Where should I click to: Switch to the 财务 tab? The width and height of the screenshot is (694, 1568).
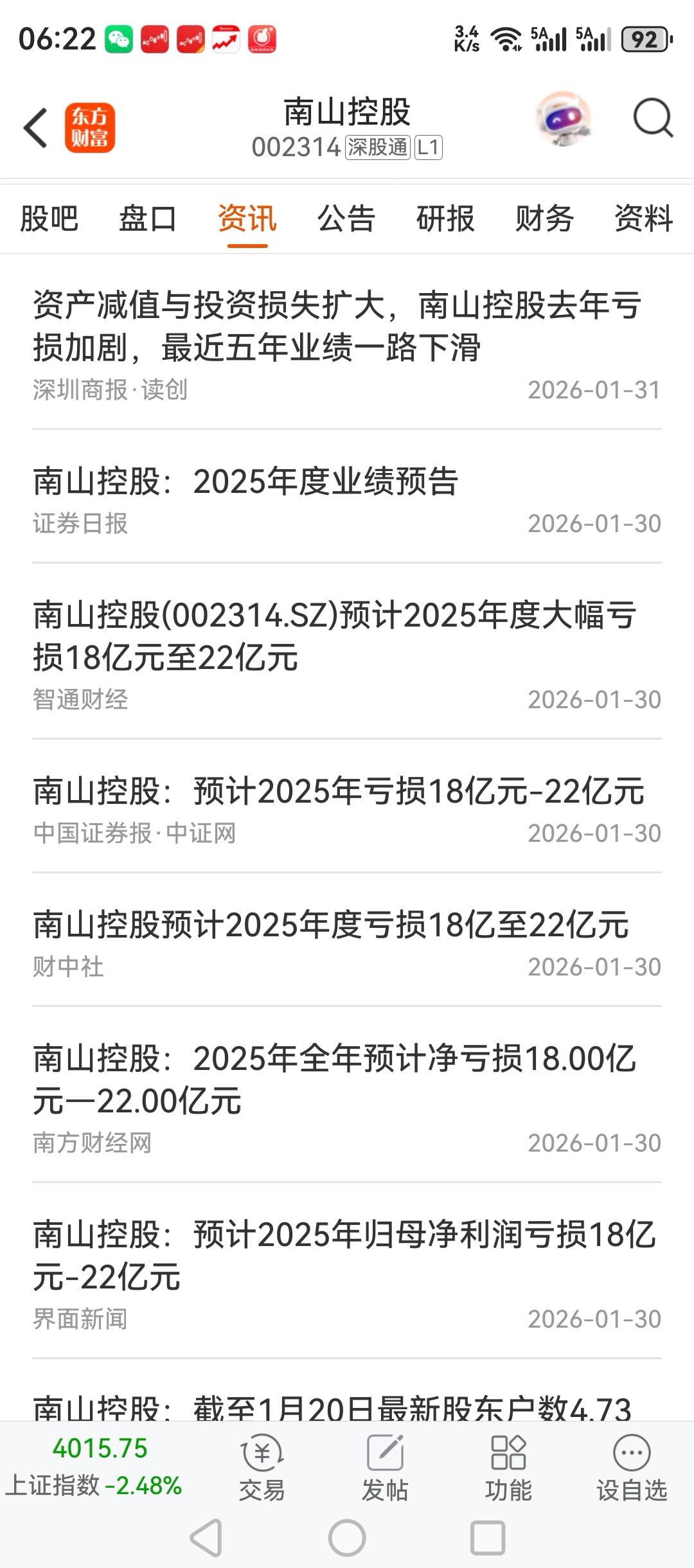pyautogui.click(x=544, y=218)
